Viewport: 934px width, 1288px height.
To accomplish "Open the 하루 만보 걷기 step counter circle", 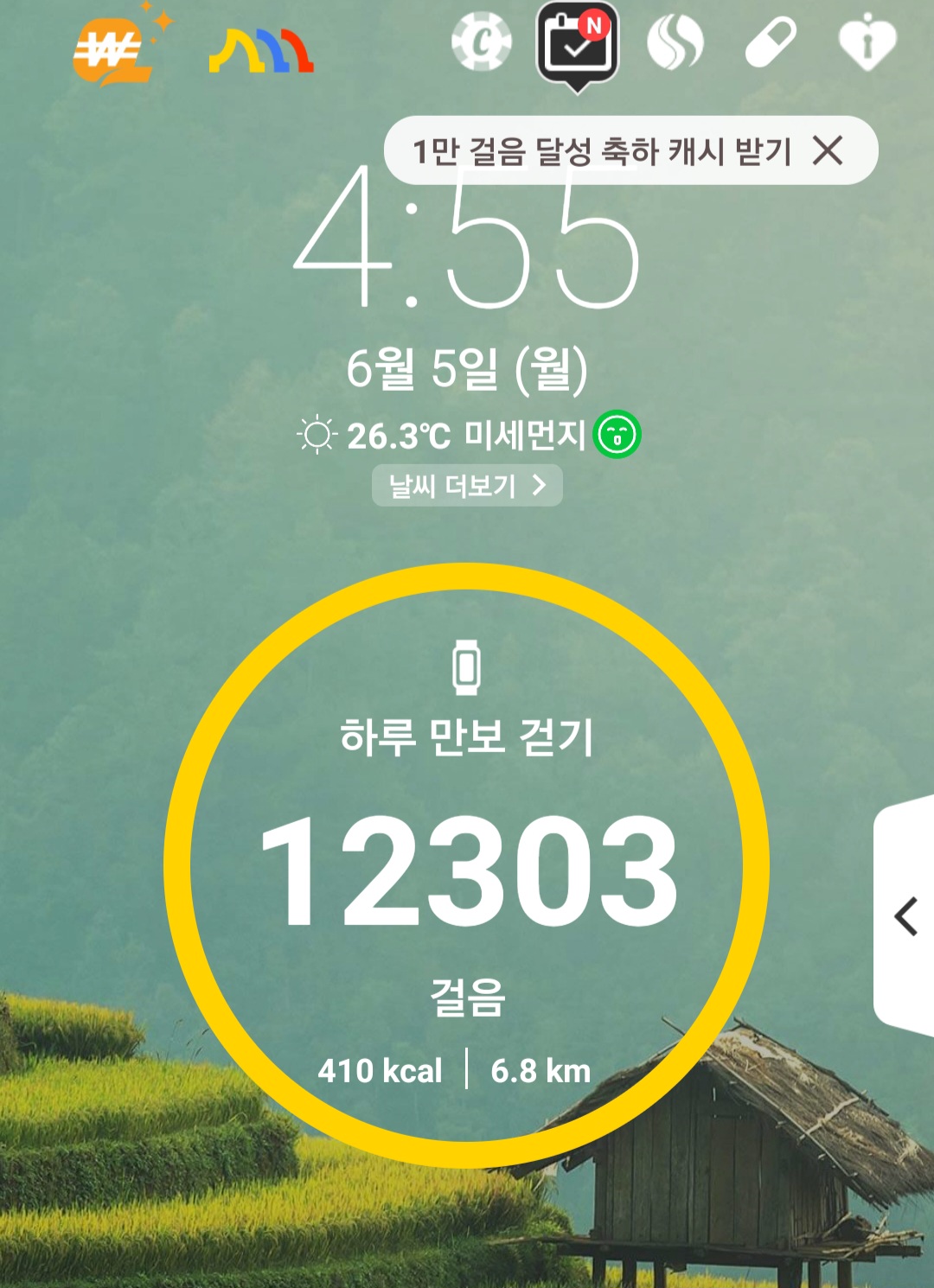I will [x=466, y=865].
